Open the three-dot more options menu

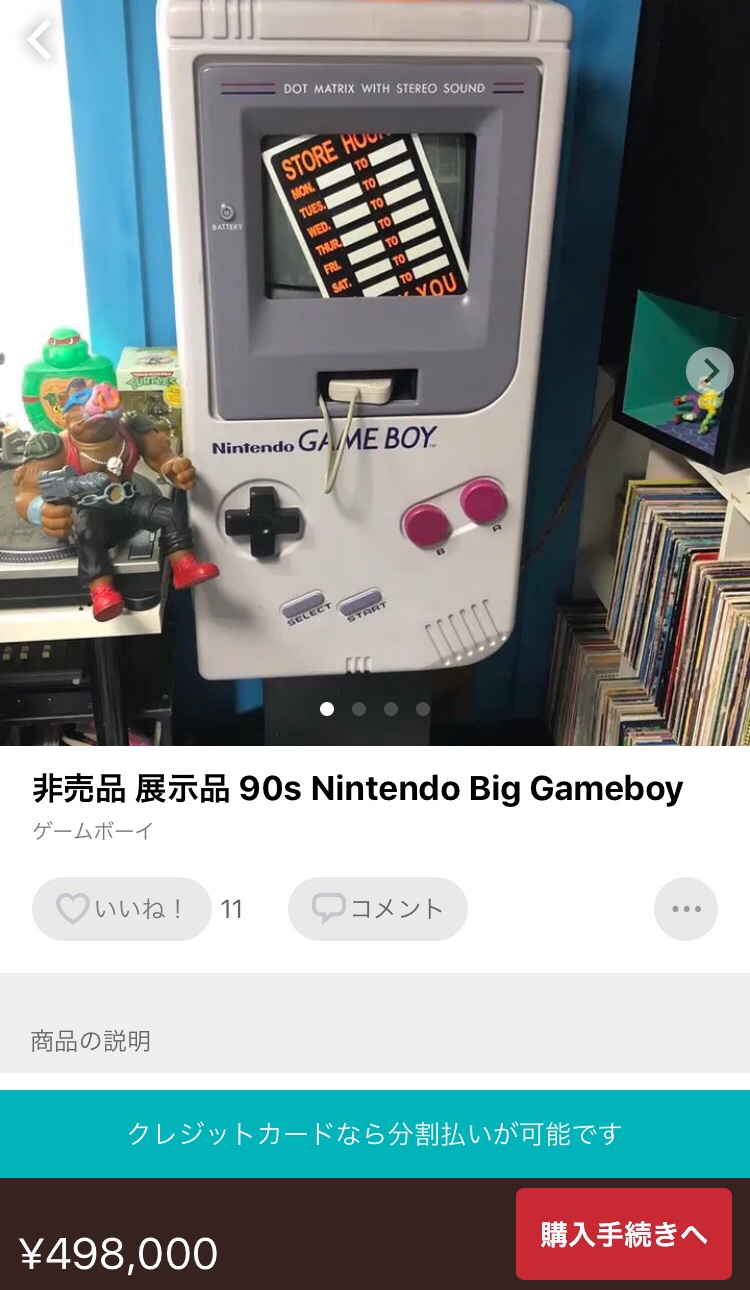(x=686, y=909)
